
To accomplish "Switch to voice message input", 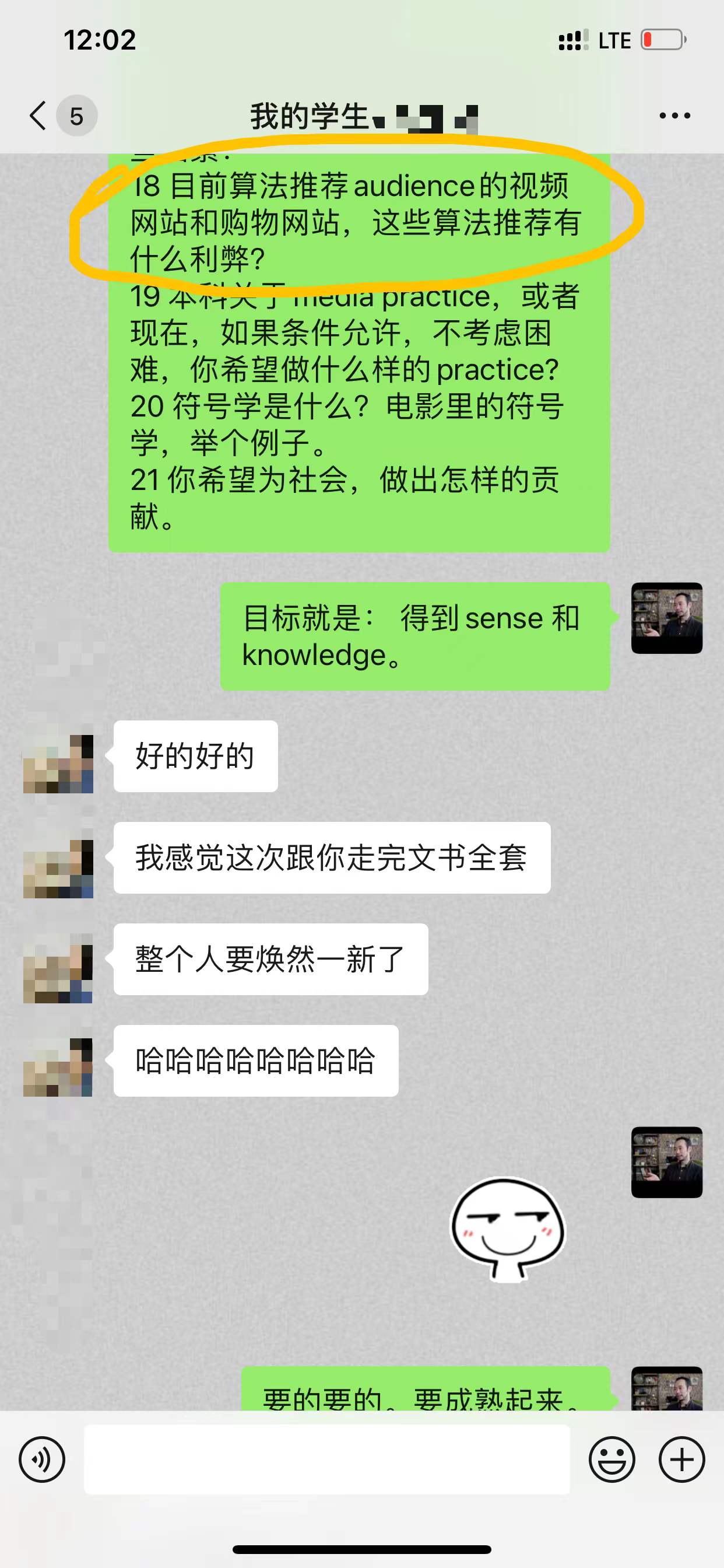I will [x=42, y=1459].
